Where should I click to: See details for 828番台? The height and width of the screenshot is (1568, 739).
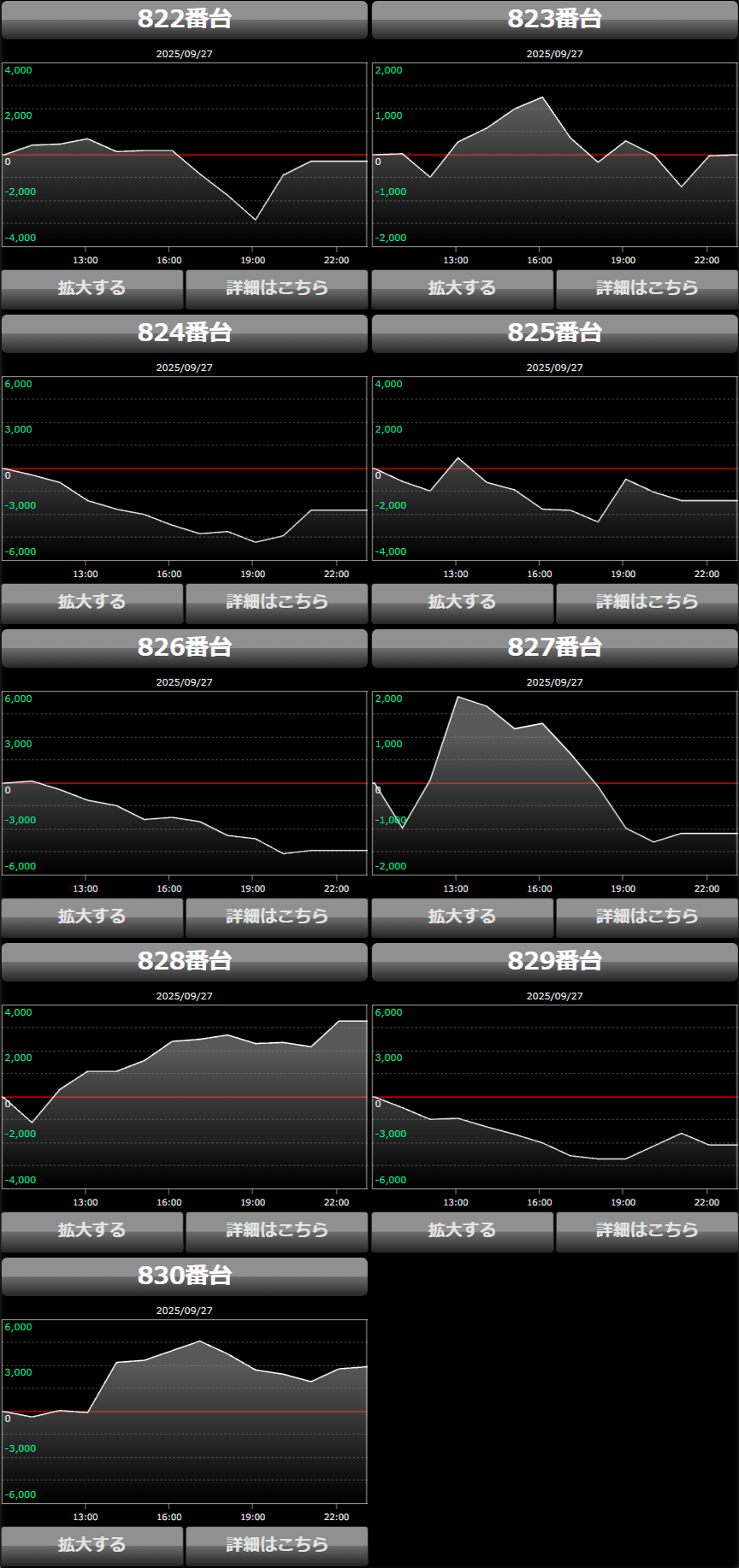[277, 1231]
